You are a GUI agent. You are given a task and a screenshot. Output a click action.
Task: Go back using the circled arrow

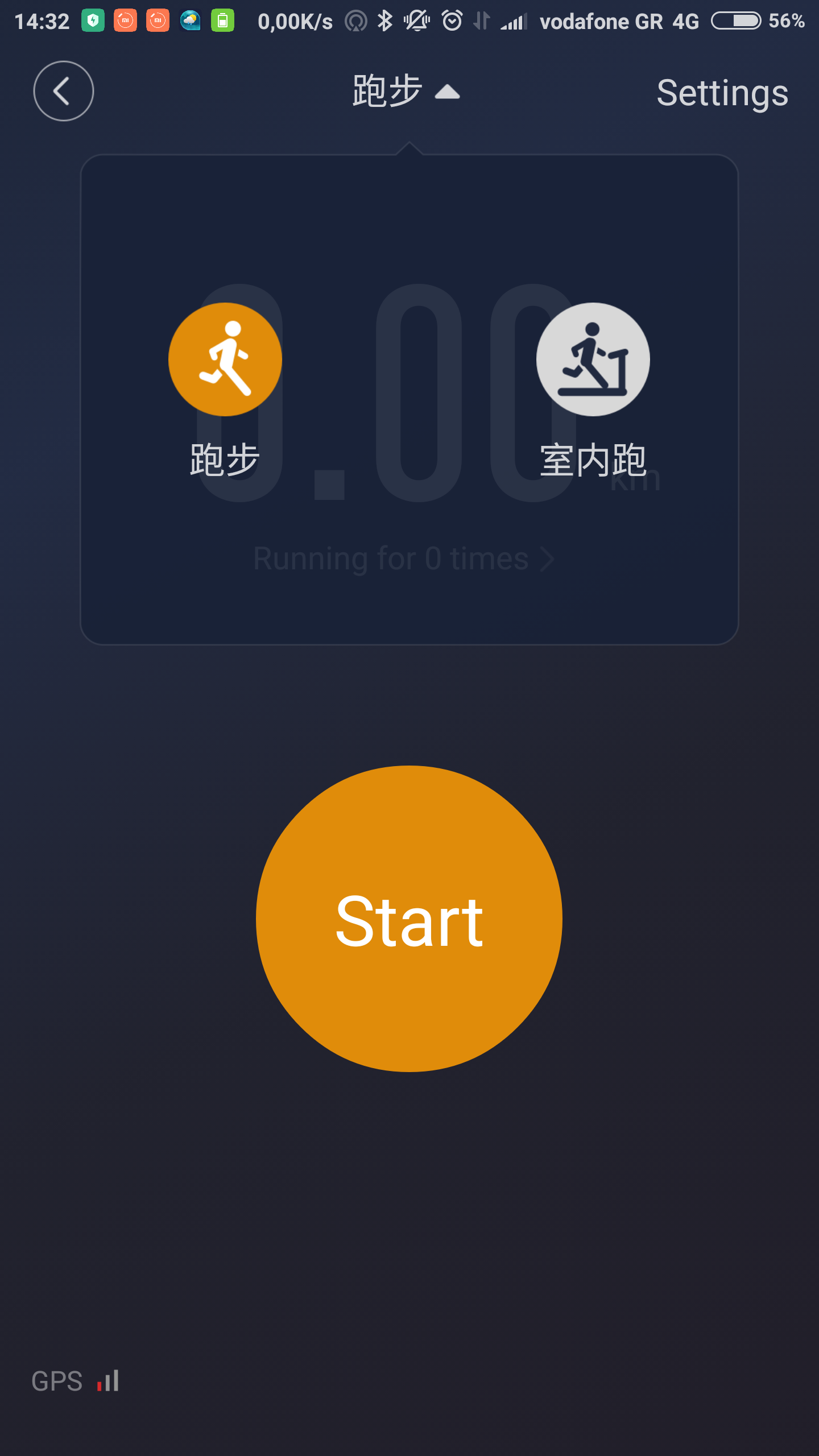63,91
